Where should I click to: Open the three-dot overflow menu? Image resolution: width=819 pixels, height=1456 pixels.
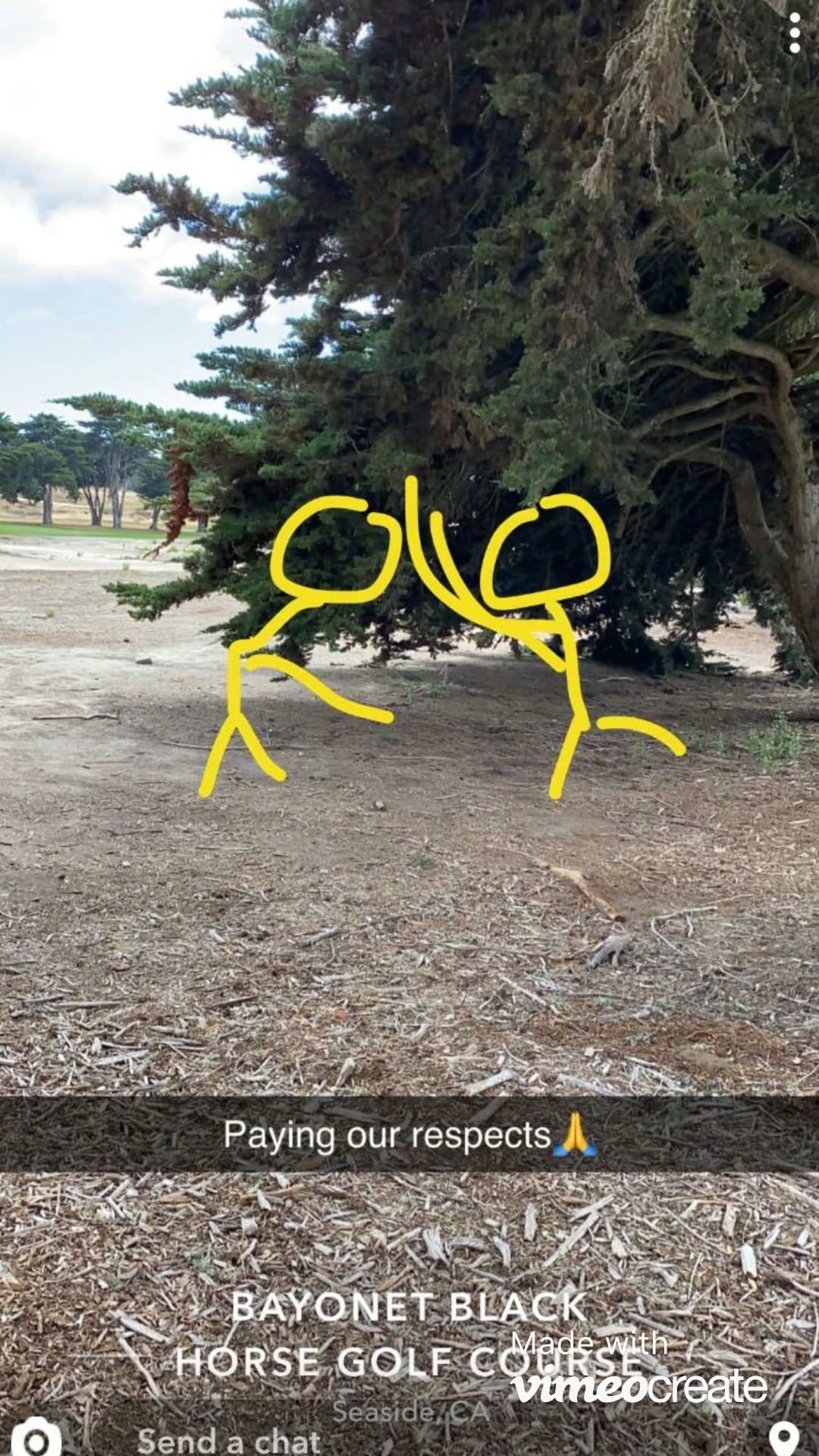794,33
